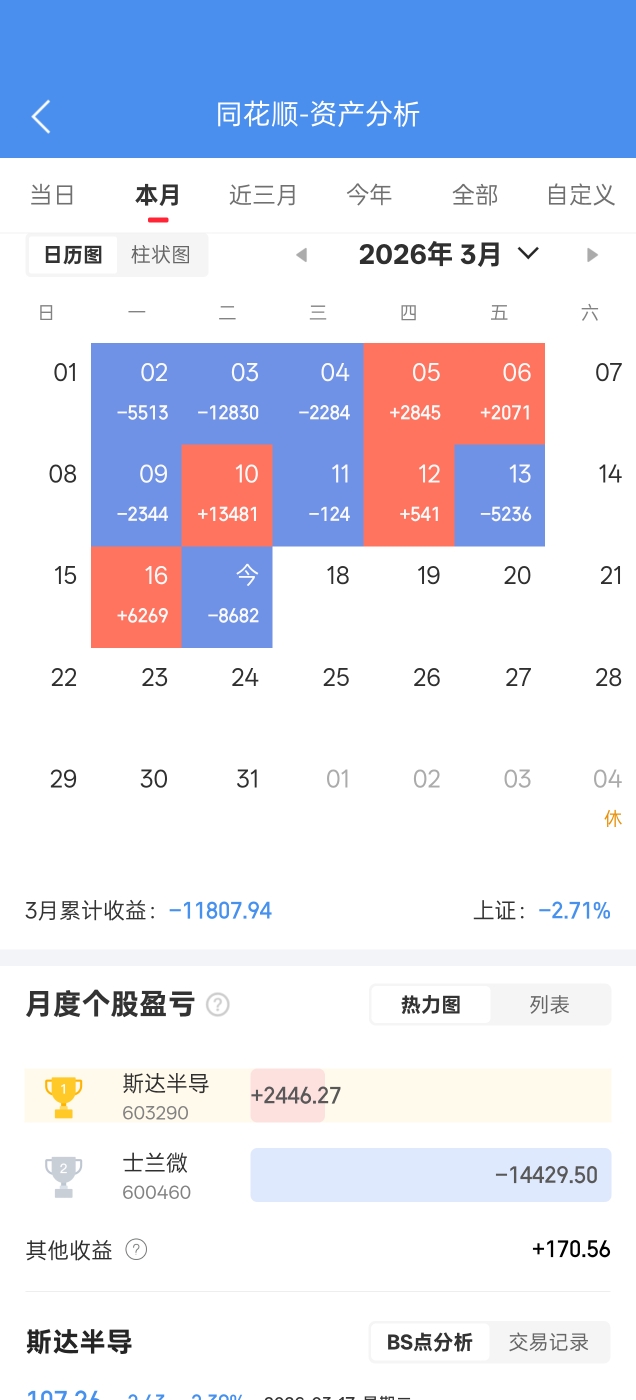Select the 近三月 period tab
The image size is (636, 1400).
[263, 194]
